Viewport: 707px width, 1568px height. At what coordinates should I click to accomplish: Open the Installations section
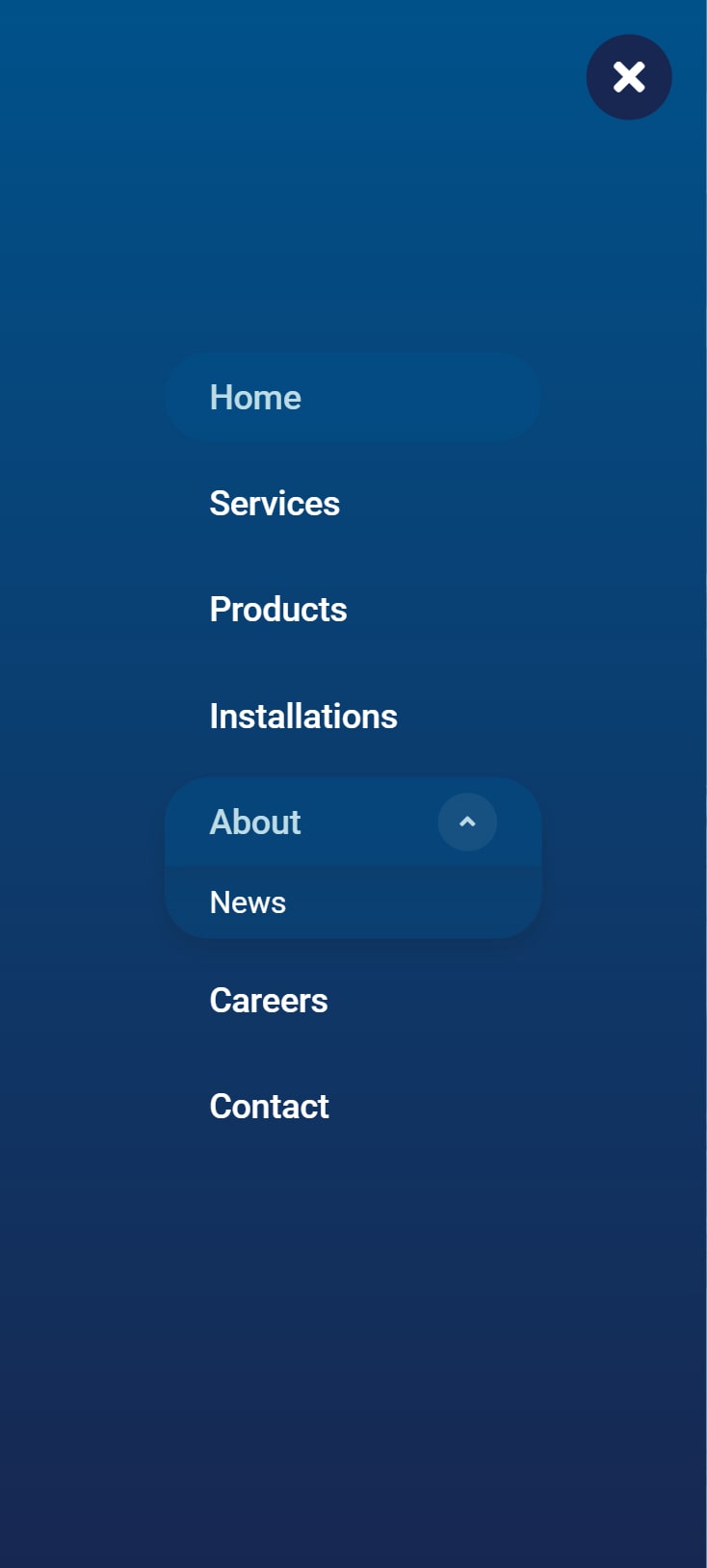(x=303, y=717)
